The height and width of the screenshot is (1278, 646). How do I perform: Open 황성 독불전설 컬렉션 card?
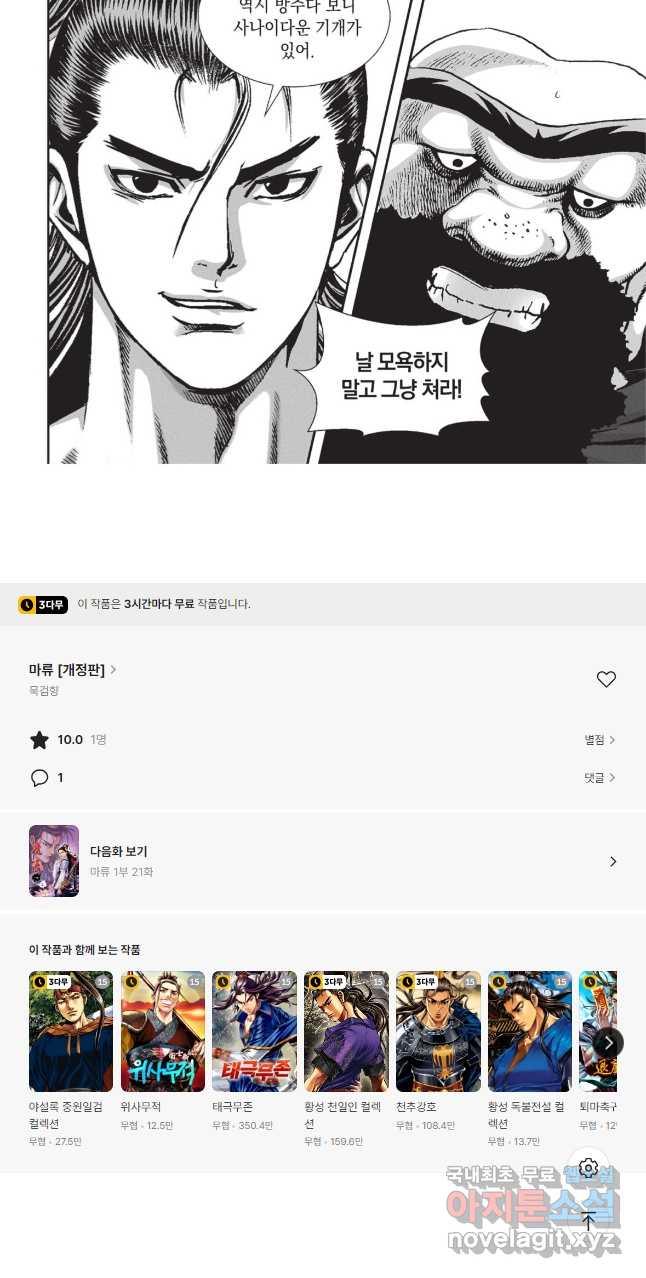(530, 1031)
